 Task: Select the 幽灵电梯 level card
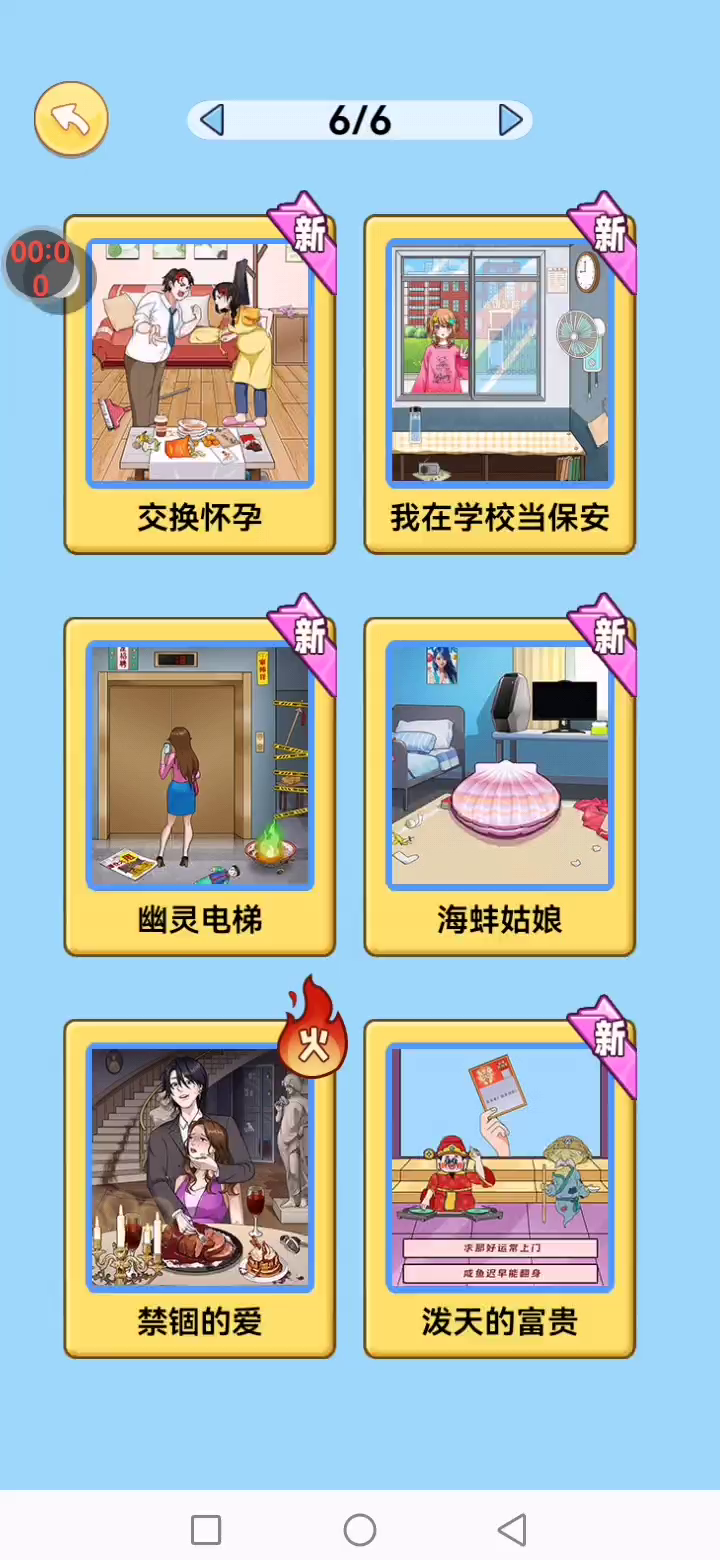point(200,787)
